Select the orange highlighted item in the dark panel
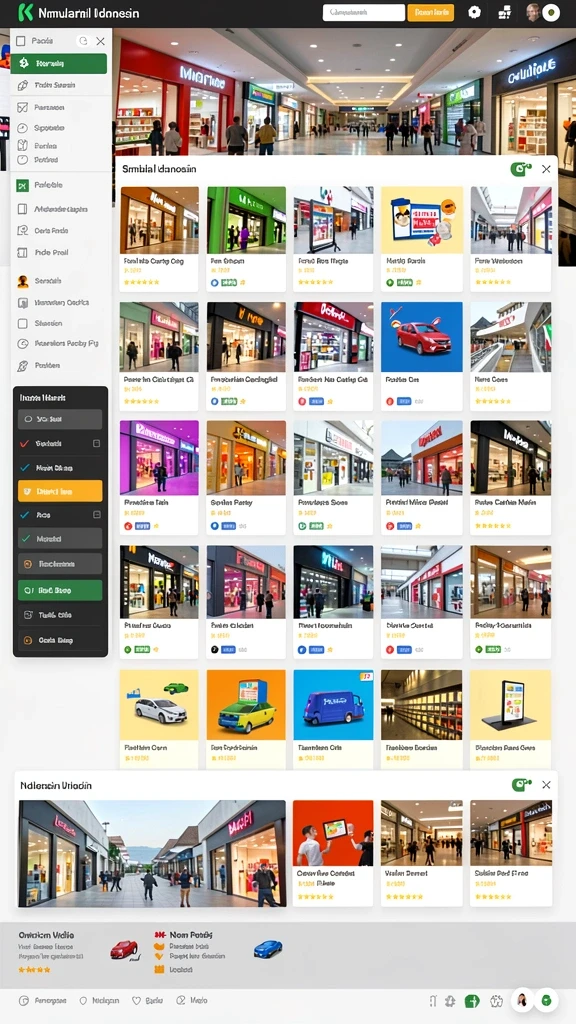This screenshot has width=576, height=1024. pos(60,490)
